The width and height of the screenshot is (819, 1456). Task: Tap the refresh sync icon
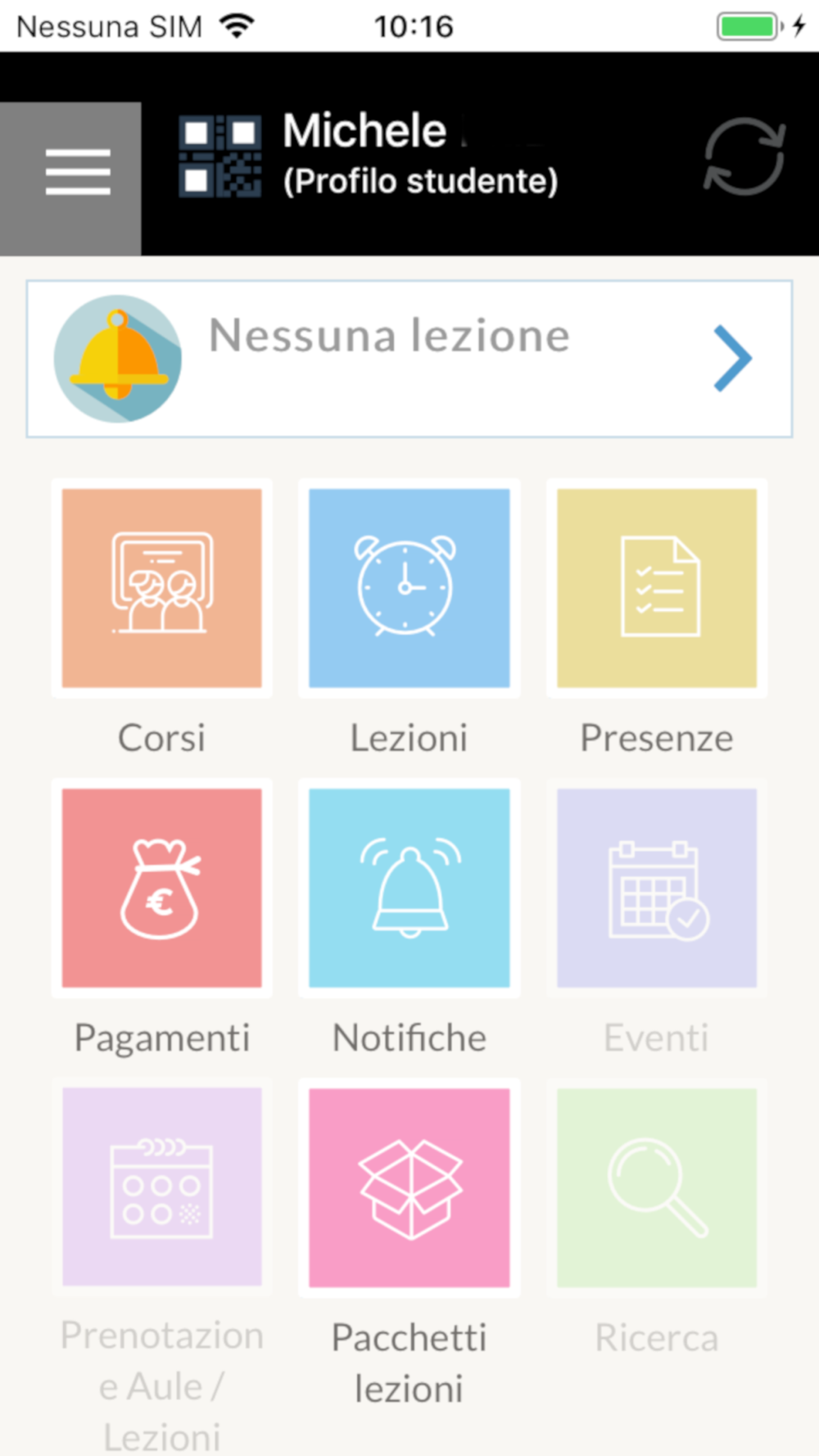(744, 156)
